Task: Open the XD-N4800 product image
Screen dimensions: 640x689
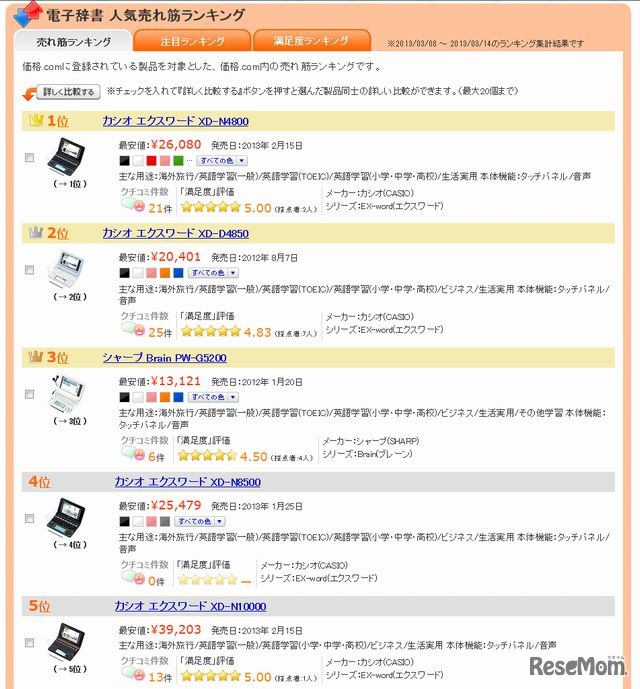Action: 66,156
